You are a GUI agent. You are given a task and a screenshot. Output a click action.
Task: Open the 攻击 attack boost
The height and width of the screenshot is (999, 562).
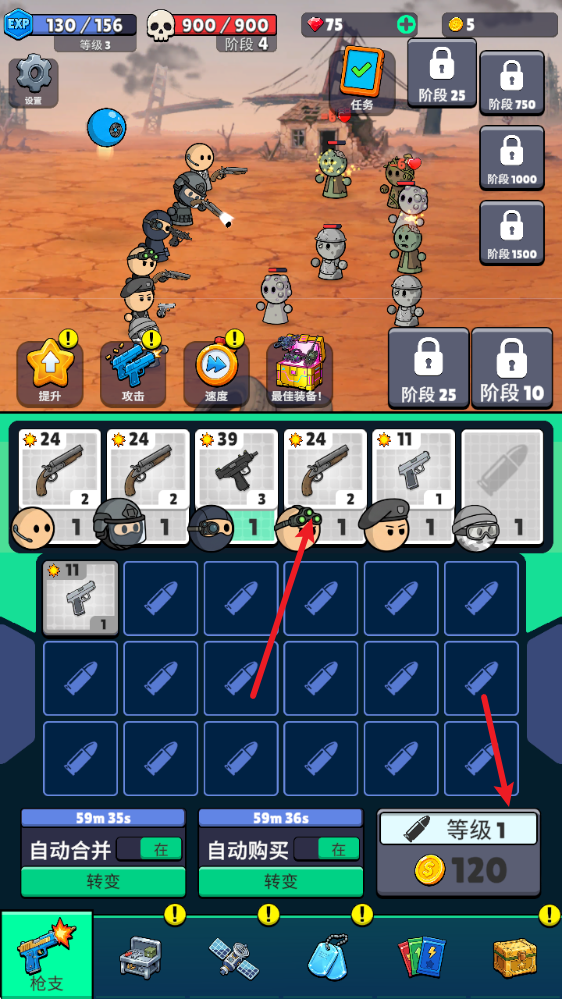coord(133,374)
